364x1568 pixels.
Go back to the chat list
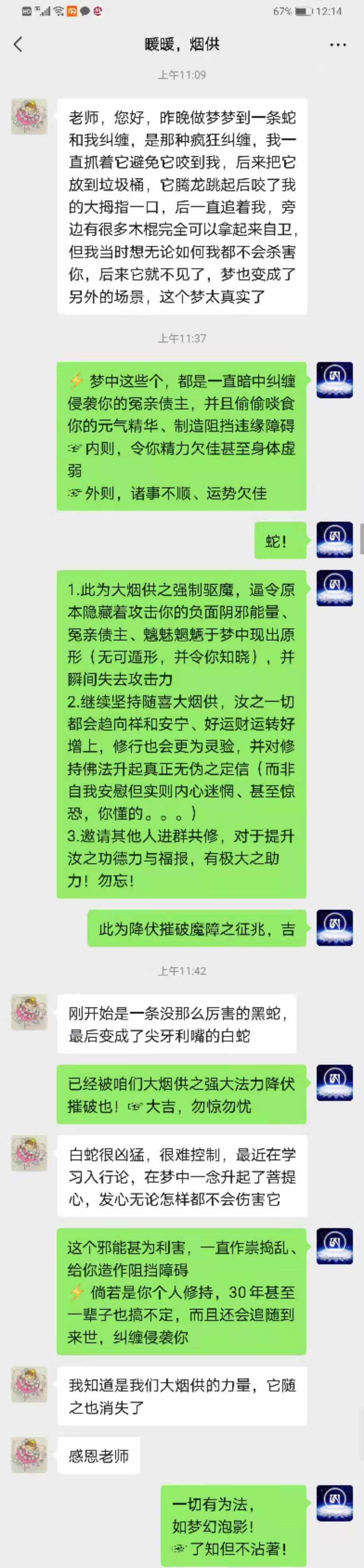pos(18,44)
